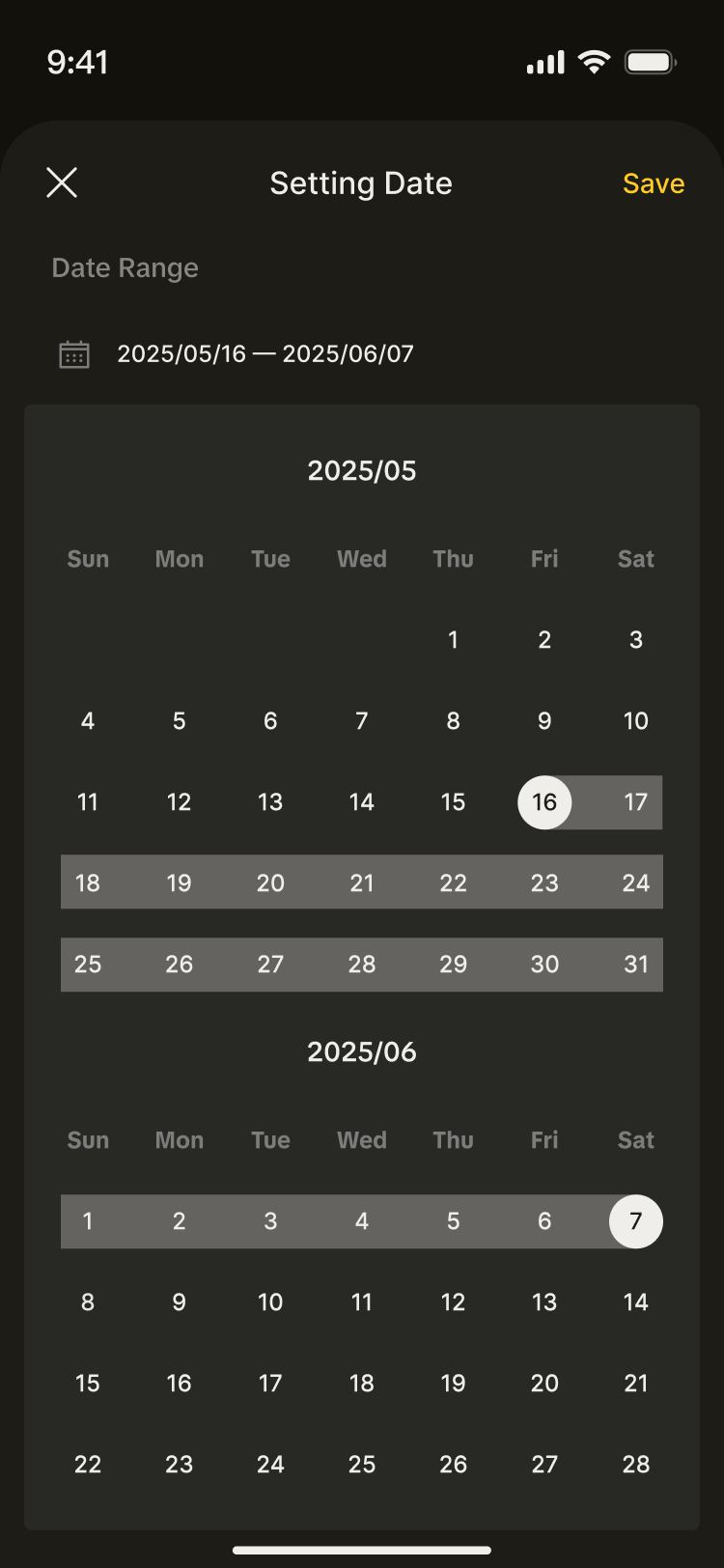Select May 1 in the 2025/05 calendar
Viewport: 724px width, 1568px height.
453,640
